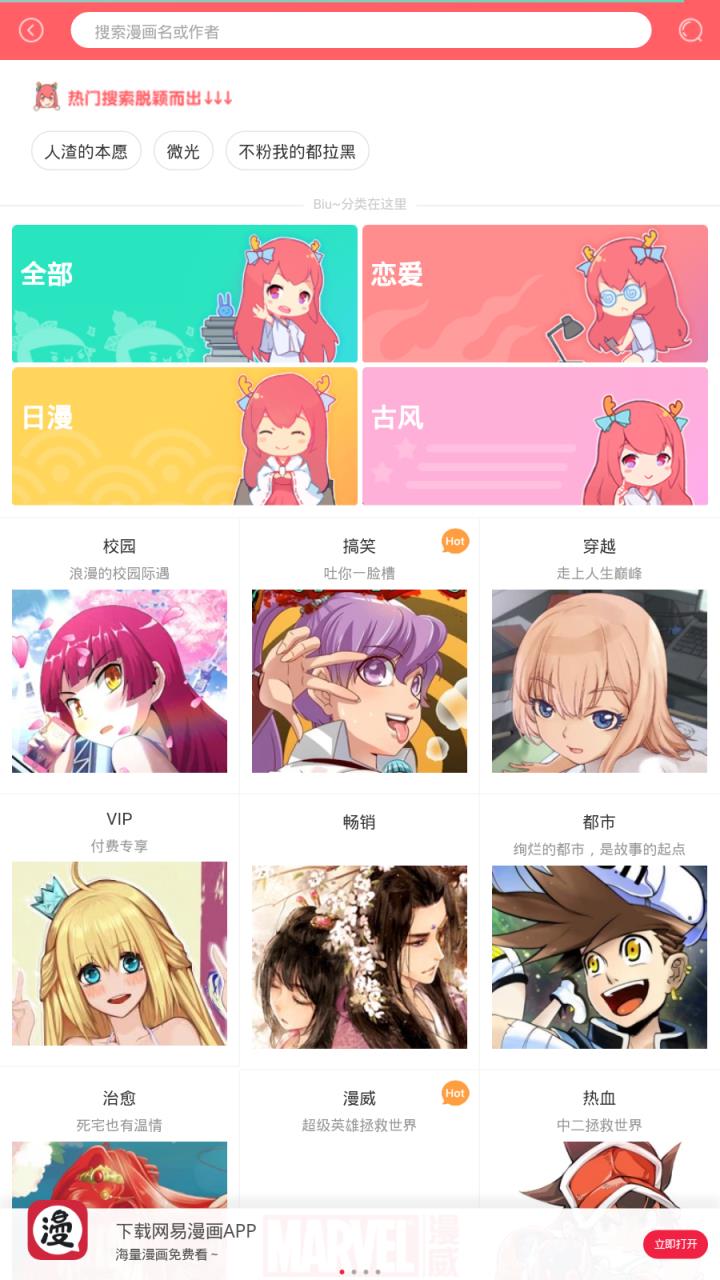
Task: Tap the Hot badge on 漫威 category
Action: 455,1093
